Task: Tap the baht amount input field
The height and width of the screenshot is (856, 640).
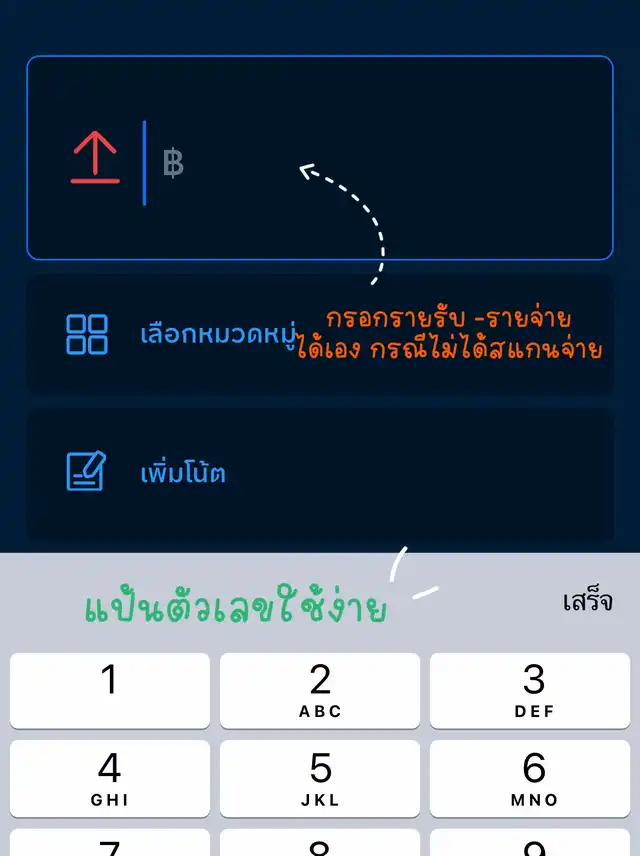Action: (x=380, y=160)
